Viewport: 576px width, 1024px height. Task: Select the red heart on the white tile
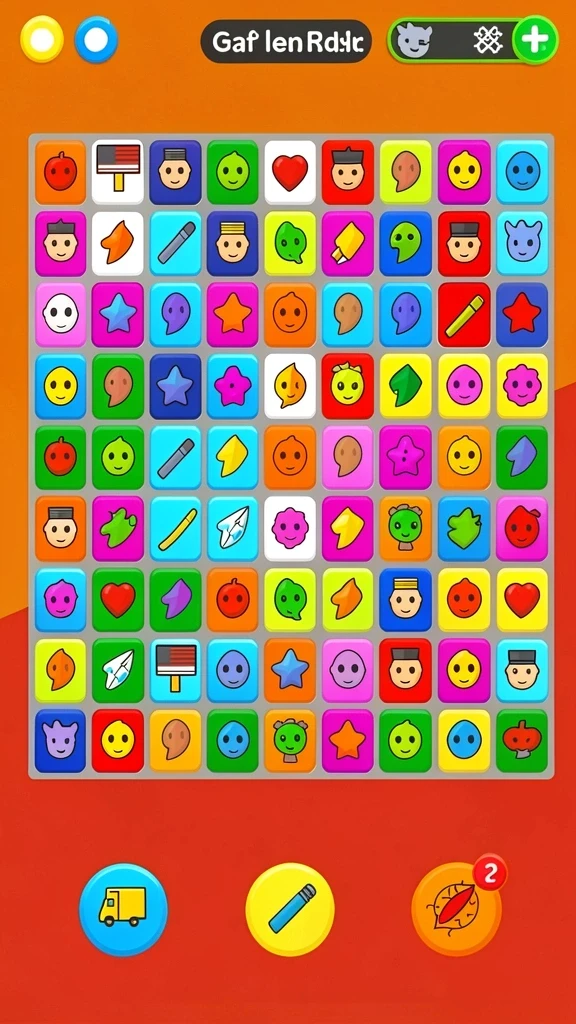pos(290,172)
